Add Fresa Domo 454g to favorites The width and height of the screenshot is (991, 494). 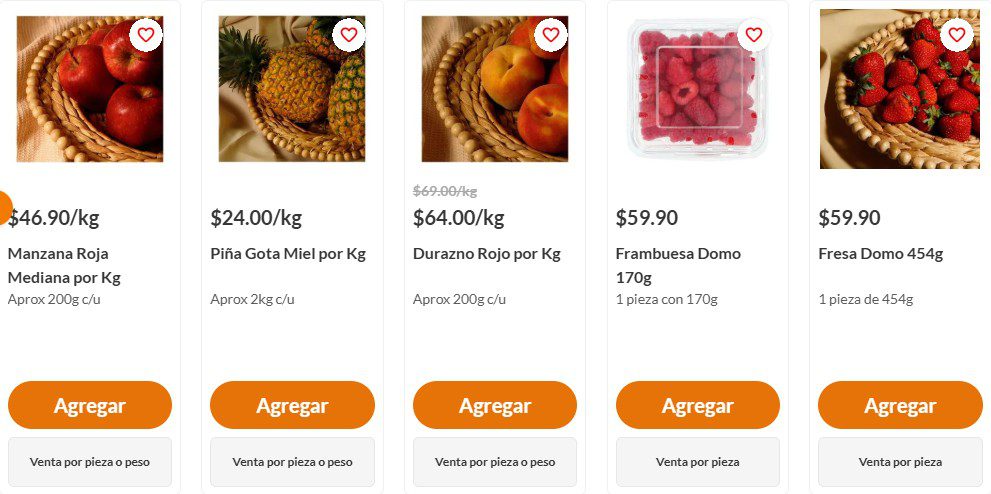click(956, 35)
